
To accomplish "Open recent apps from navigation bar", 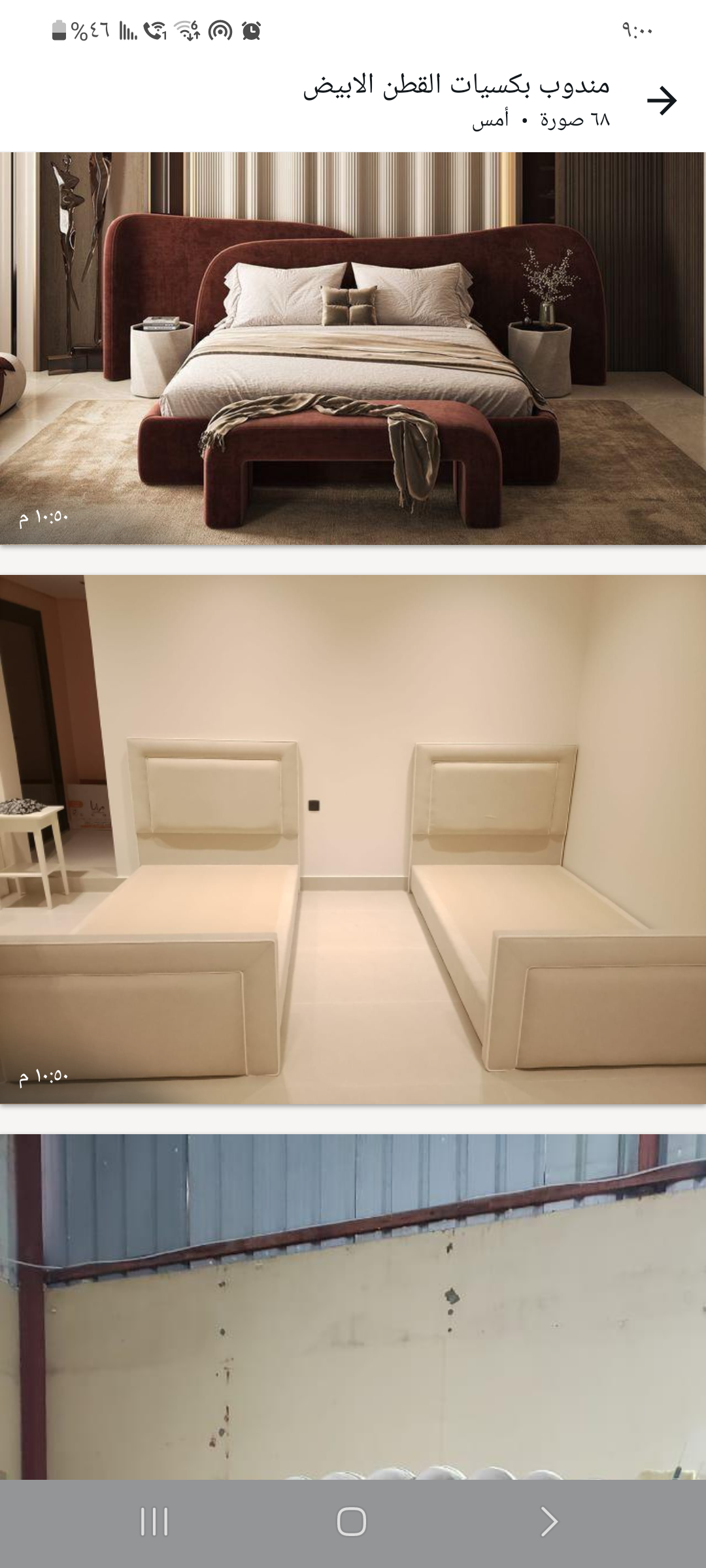I will 154,1522.
